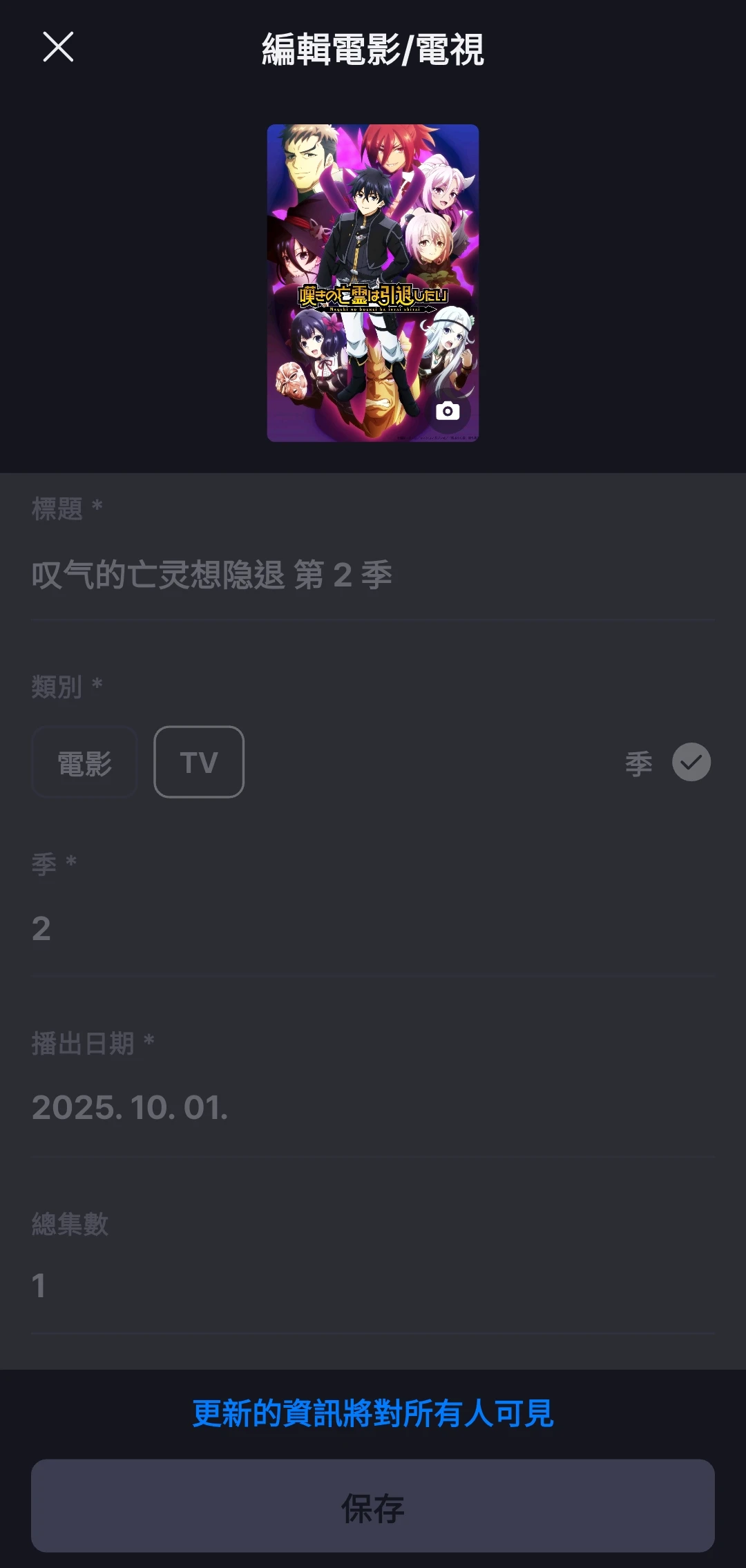The width and height of the screenshot is (746, 1568).
Task: Edit the 總集數 total episodes field
Action: pyautogui.click(x=373, y=1286)
